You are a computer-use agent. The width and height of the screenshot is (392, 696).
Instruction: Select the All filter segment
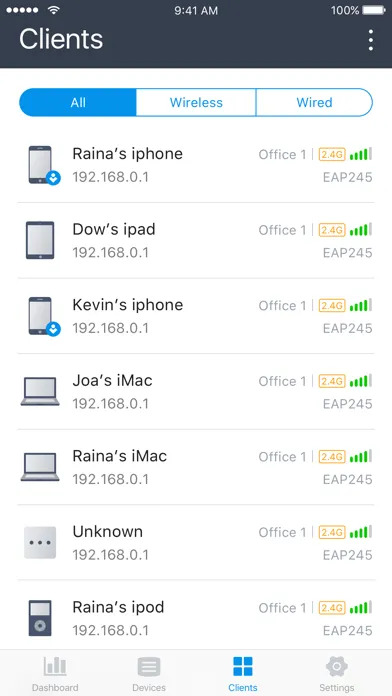78,103
